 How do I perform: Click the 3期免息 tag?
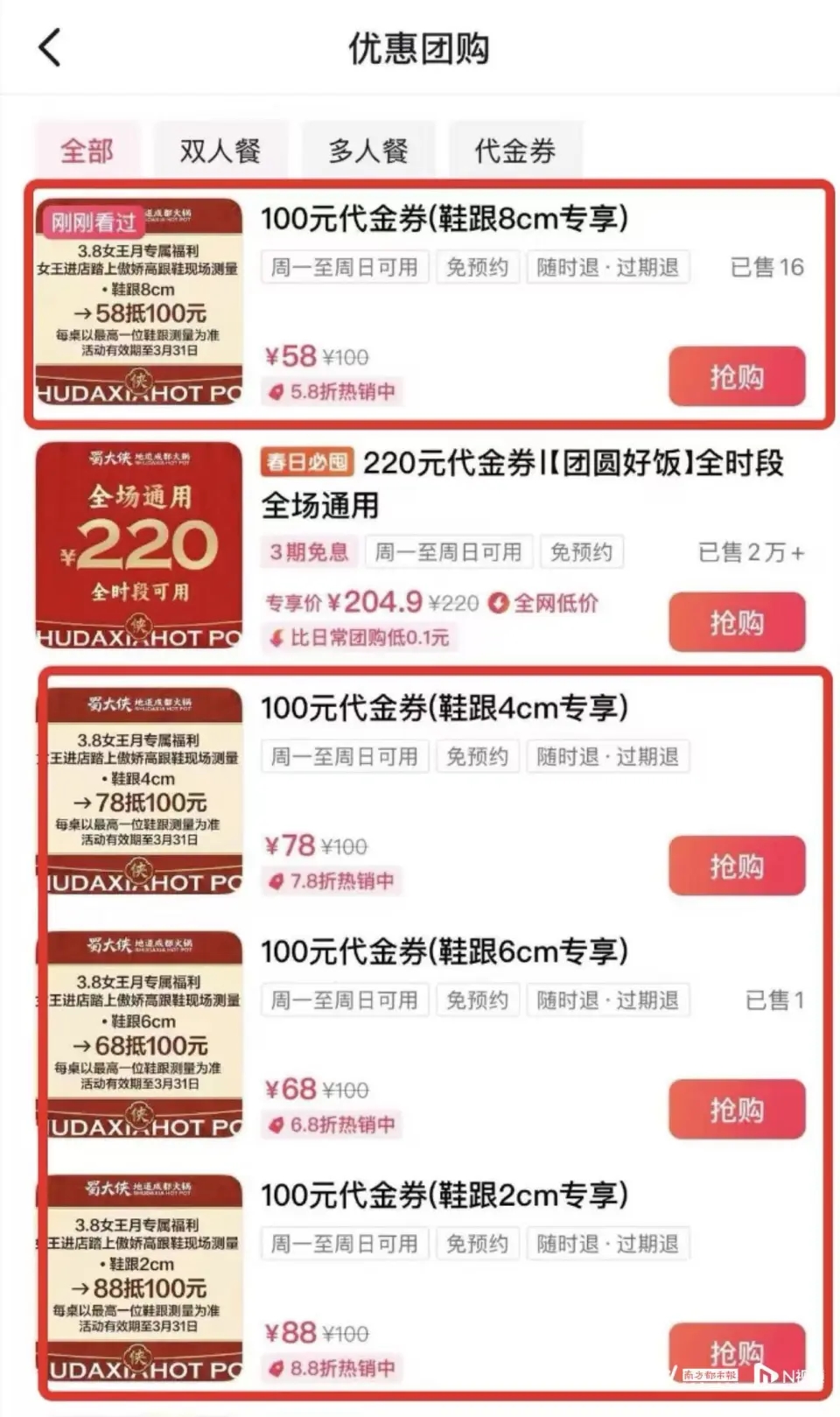tap(307, 552)
